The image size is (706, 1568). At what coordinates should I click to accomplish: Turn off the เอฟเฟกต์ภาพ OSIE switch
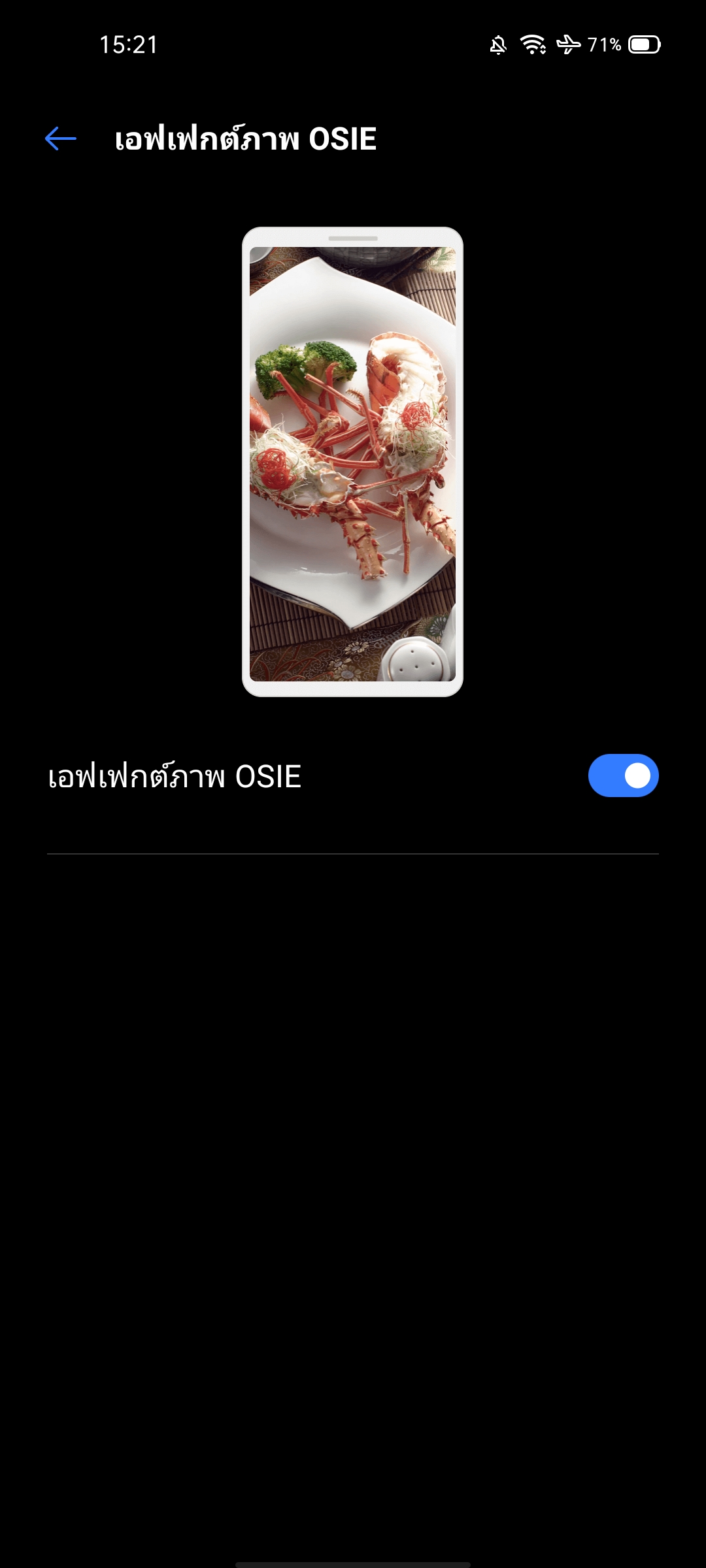[623, 776]
